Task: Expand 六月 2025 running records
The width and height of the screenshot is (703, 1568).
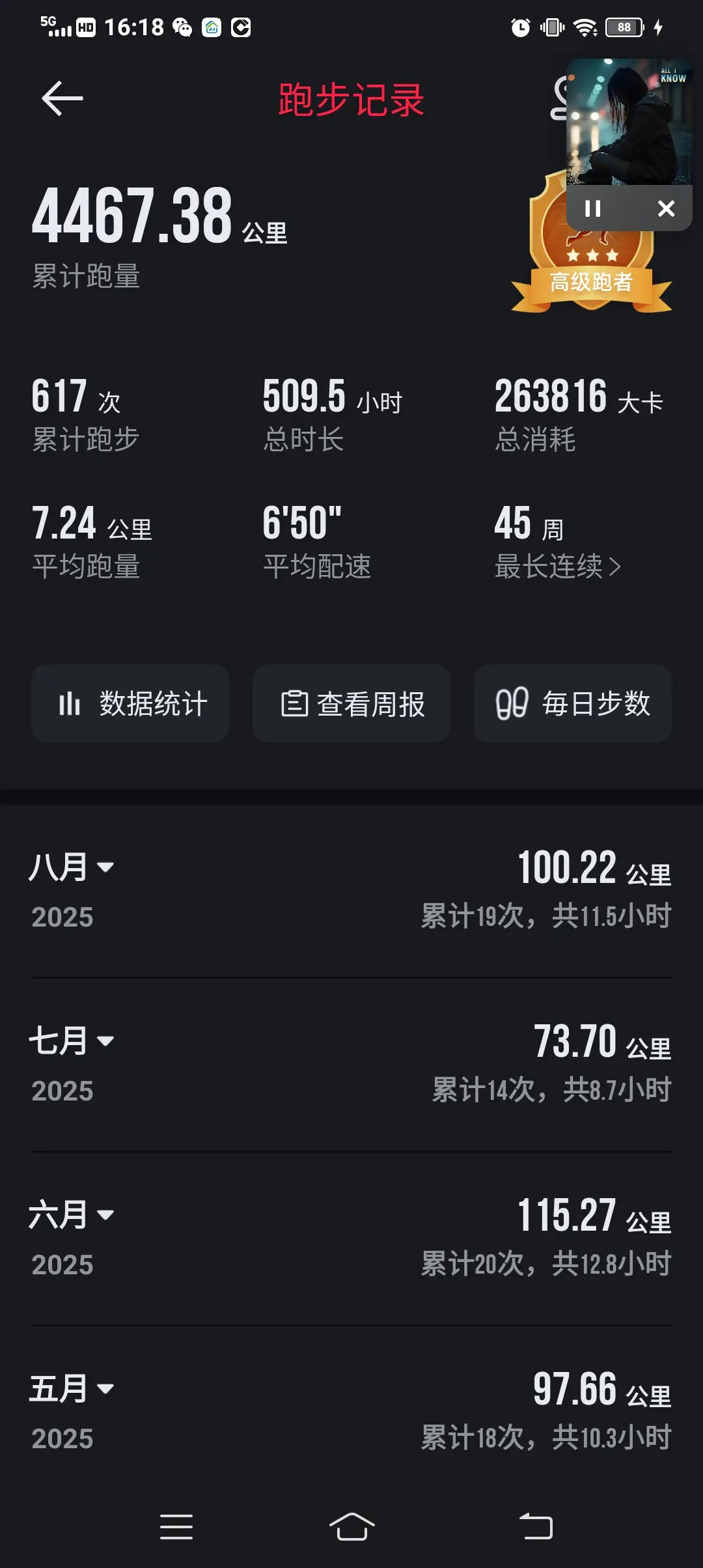Action: click(72, 1215)
